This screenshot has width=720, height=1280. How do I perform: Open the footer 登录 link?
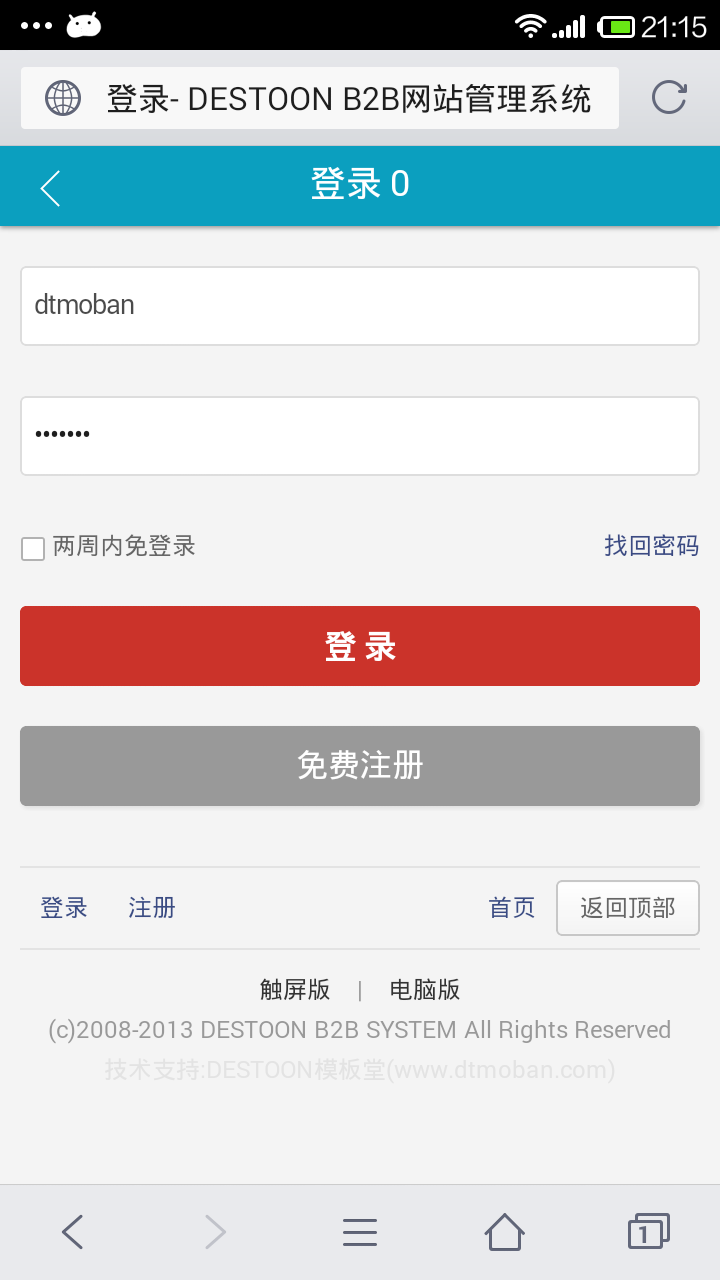click(x=64, y=908)
